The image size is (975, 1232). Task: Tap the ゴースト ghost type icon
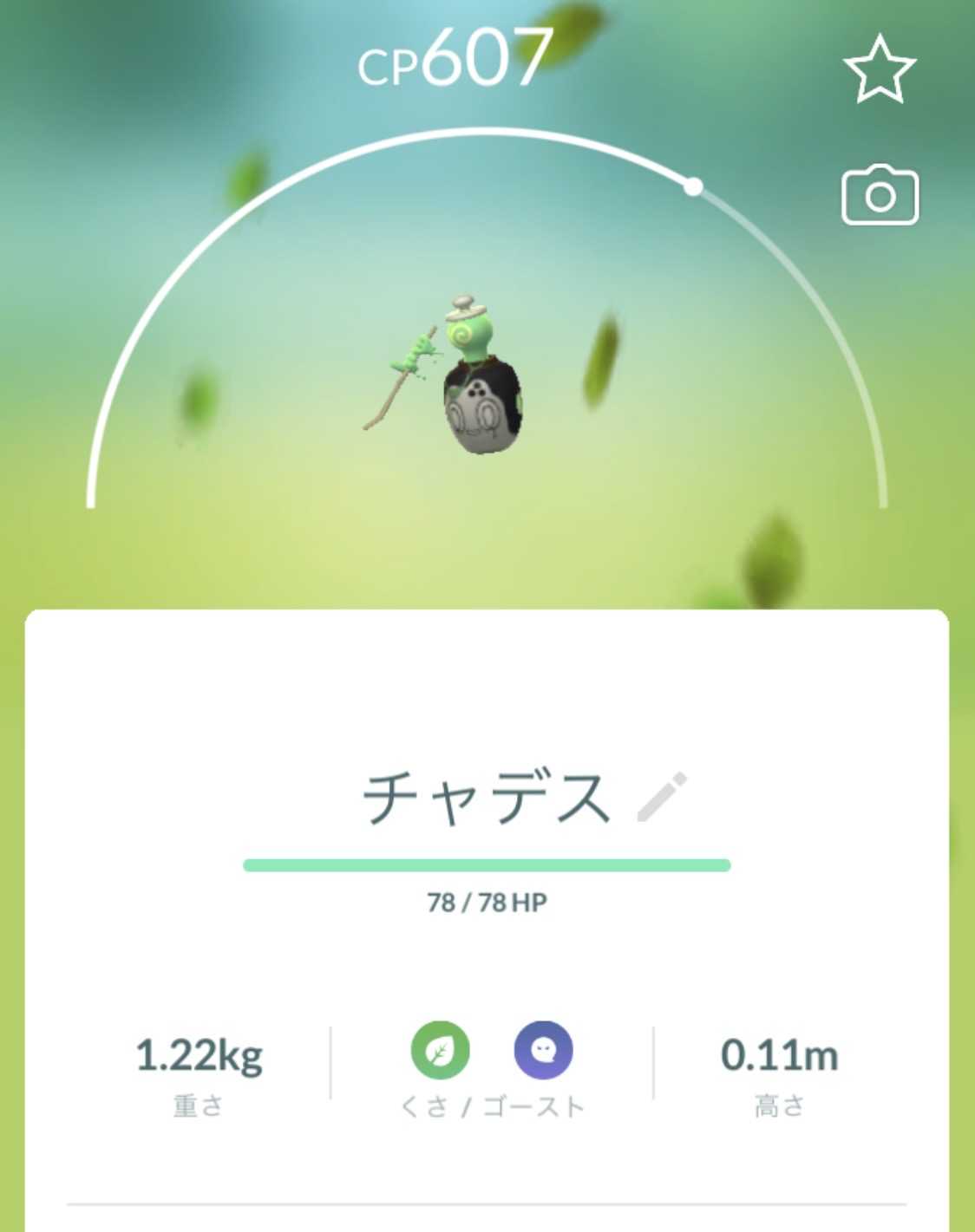[x=543, y=1050]
